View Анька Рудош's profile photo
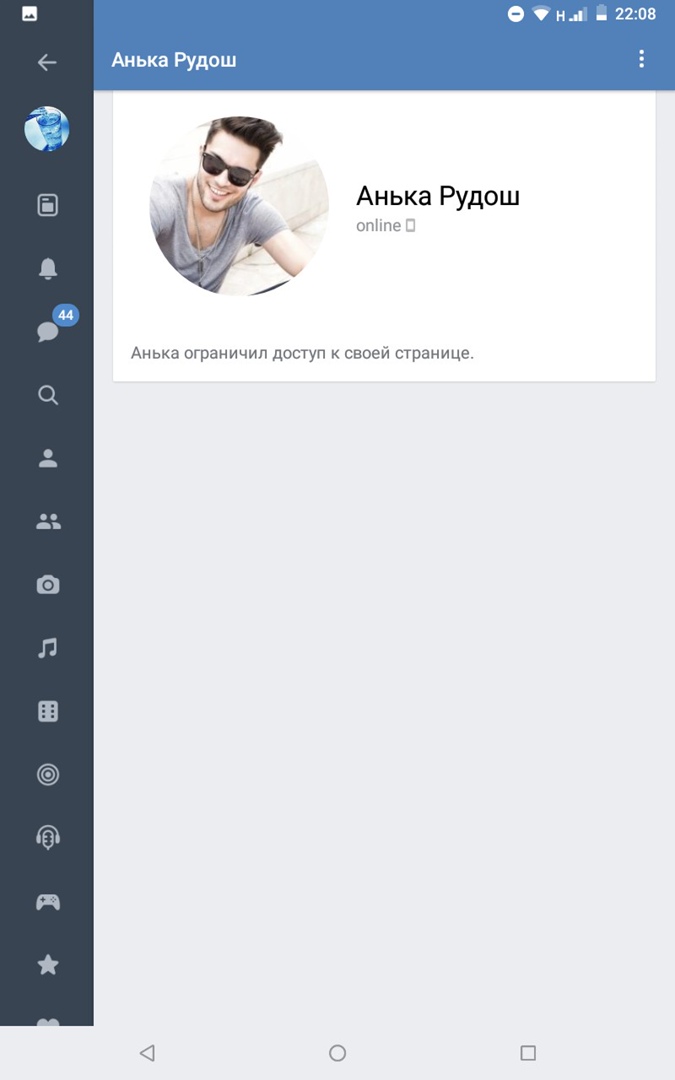Image resolution: width=675 pixels, height=1080 pixels. click(x=240, y=205)
